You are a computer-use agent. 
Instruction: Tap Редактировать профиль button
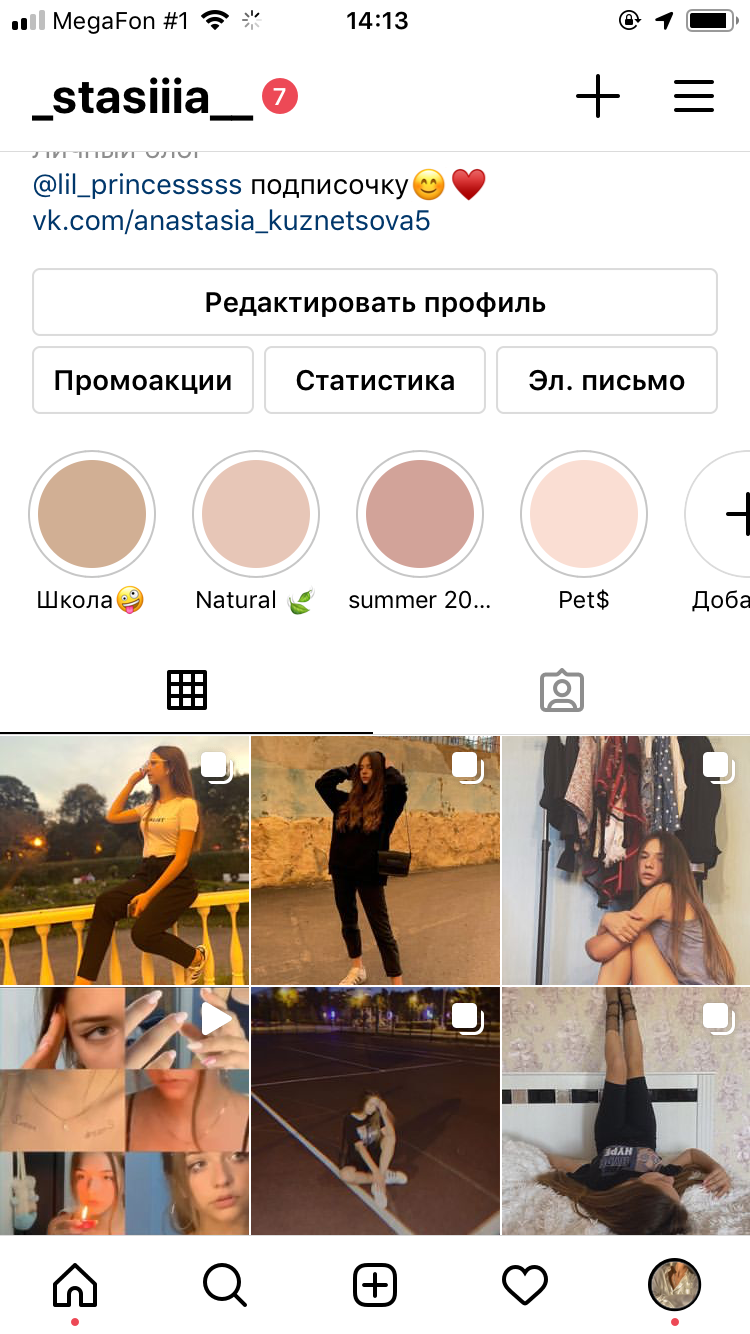[375, 302]
